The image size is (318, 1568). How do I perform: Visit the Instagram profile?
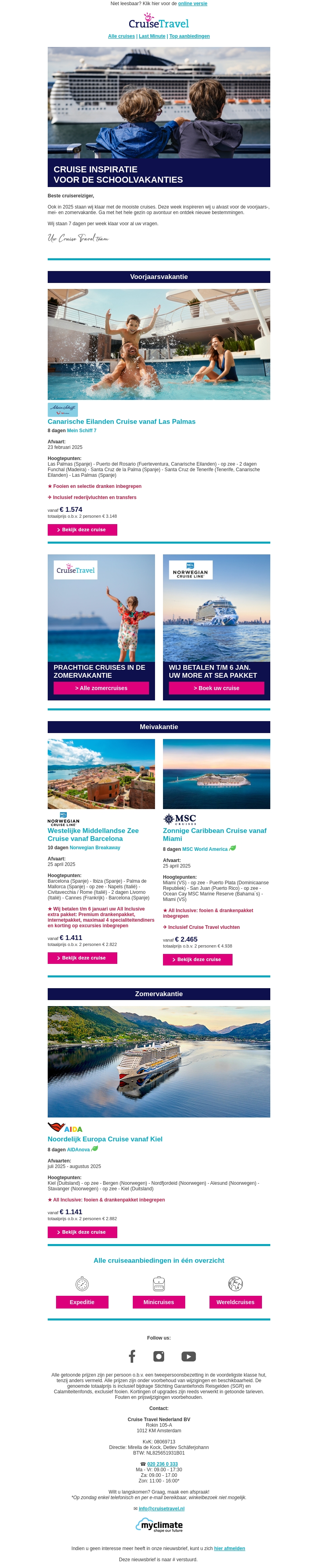point(159,1356)
